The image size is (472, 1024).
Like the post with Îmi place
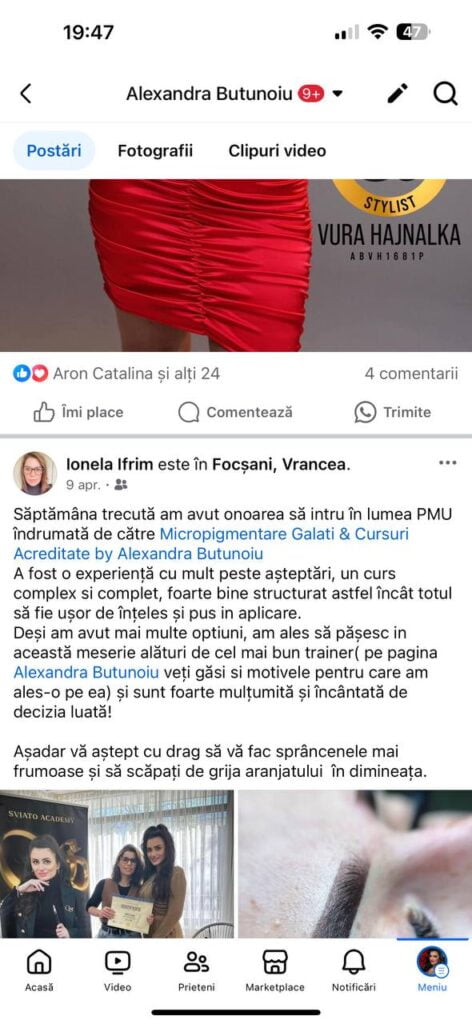[x=78, y=412]
